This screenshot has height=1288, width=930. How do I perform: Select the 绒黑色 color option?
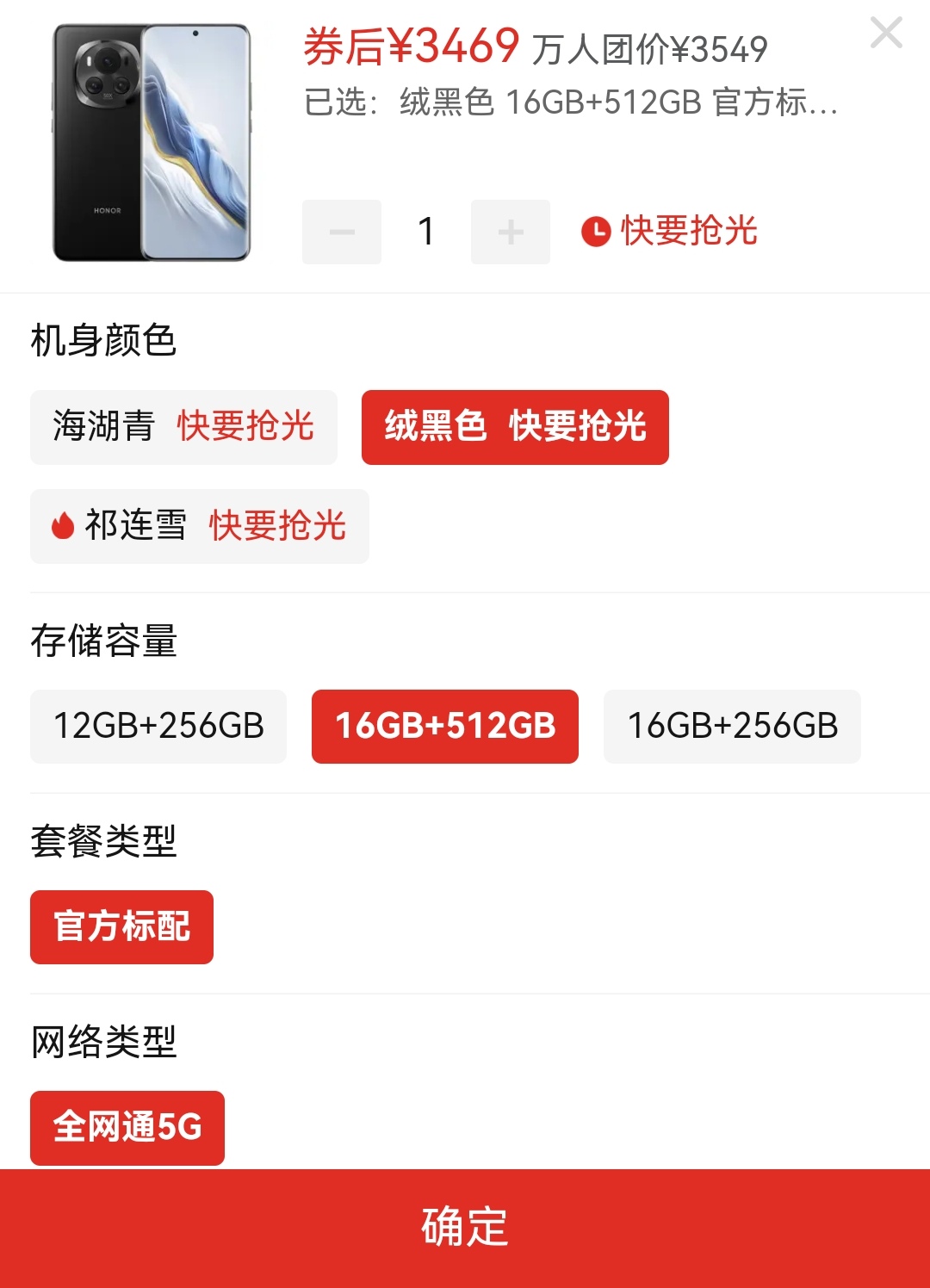(515, 427)
